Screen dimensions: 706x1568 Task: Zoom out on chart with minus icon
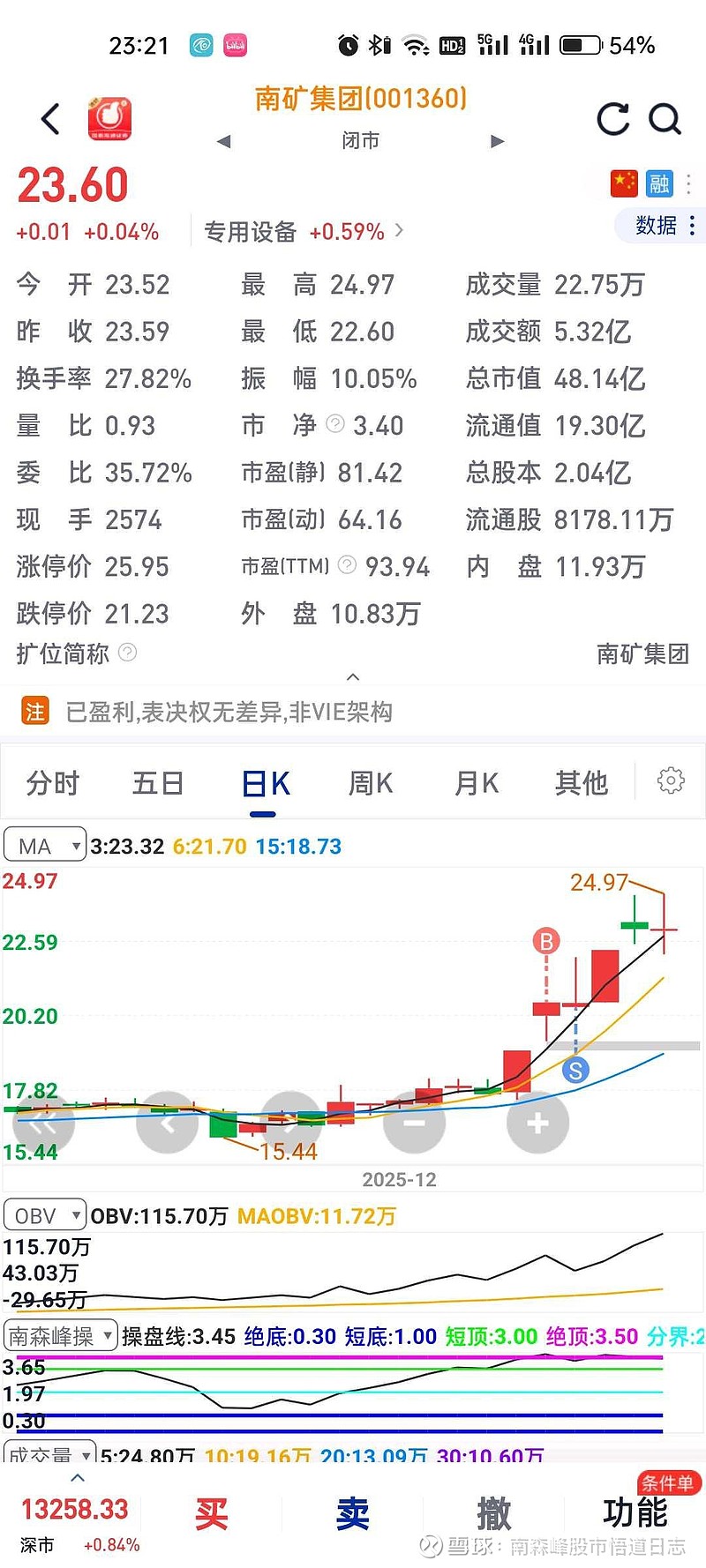pyautogui.click(x=414, y=1122)
